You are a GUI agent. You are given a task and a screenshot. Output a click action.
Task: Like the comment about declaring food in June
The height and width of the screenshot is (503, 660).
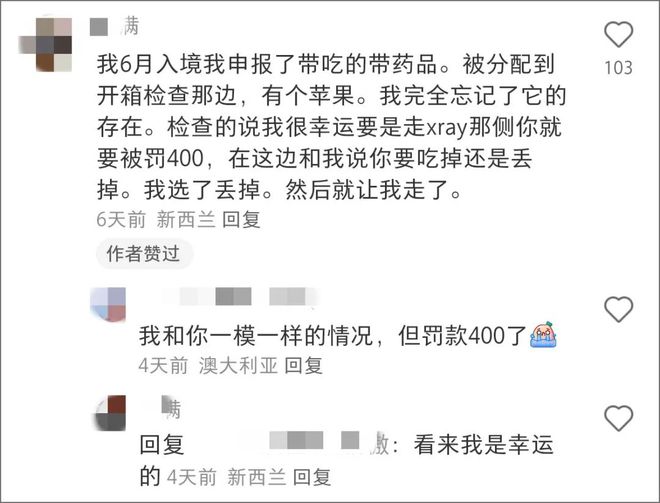tap(619, 35)
